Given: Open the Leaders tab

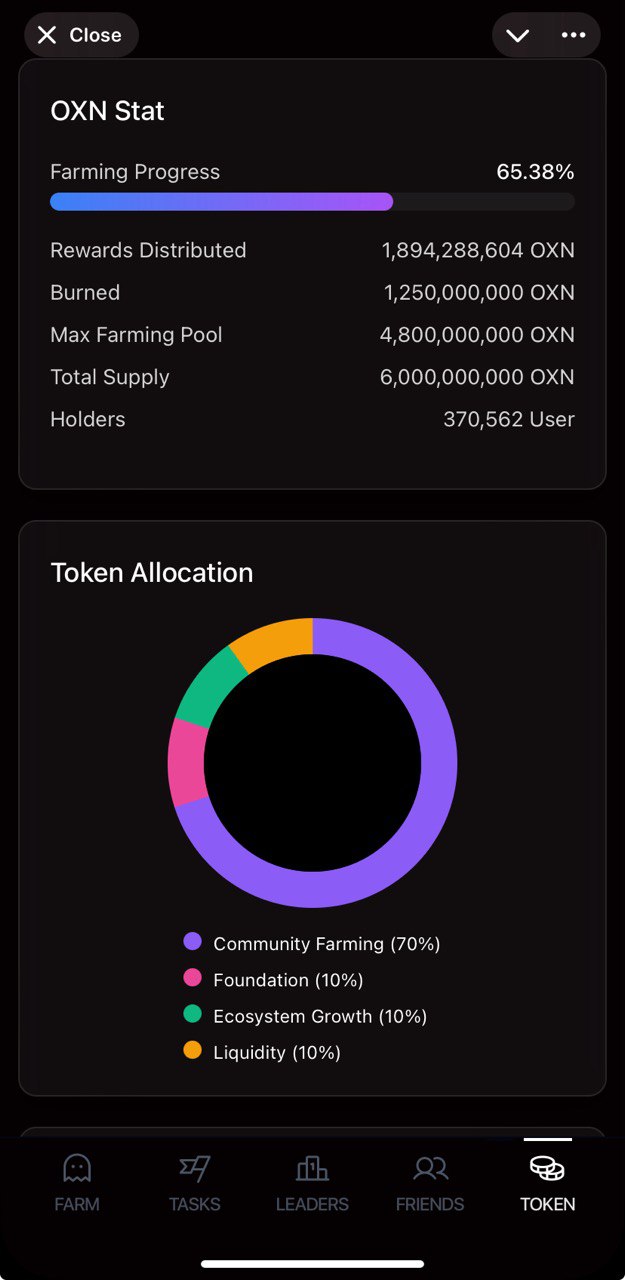Looking at the screenshot, I should [x=312, y=1183].
